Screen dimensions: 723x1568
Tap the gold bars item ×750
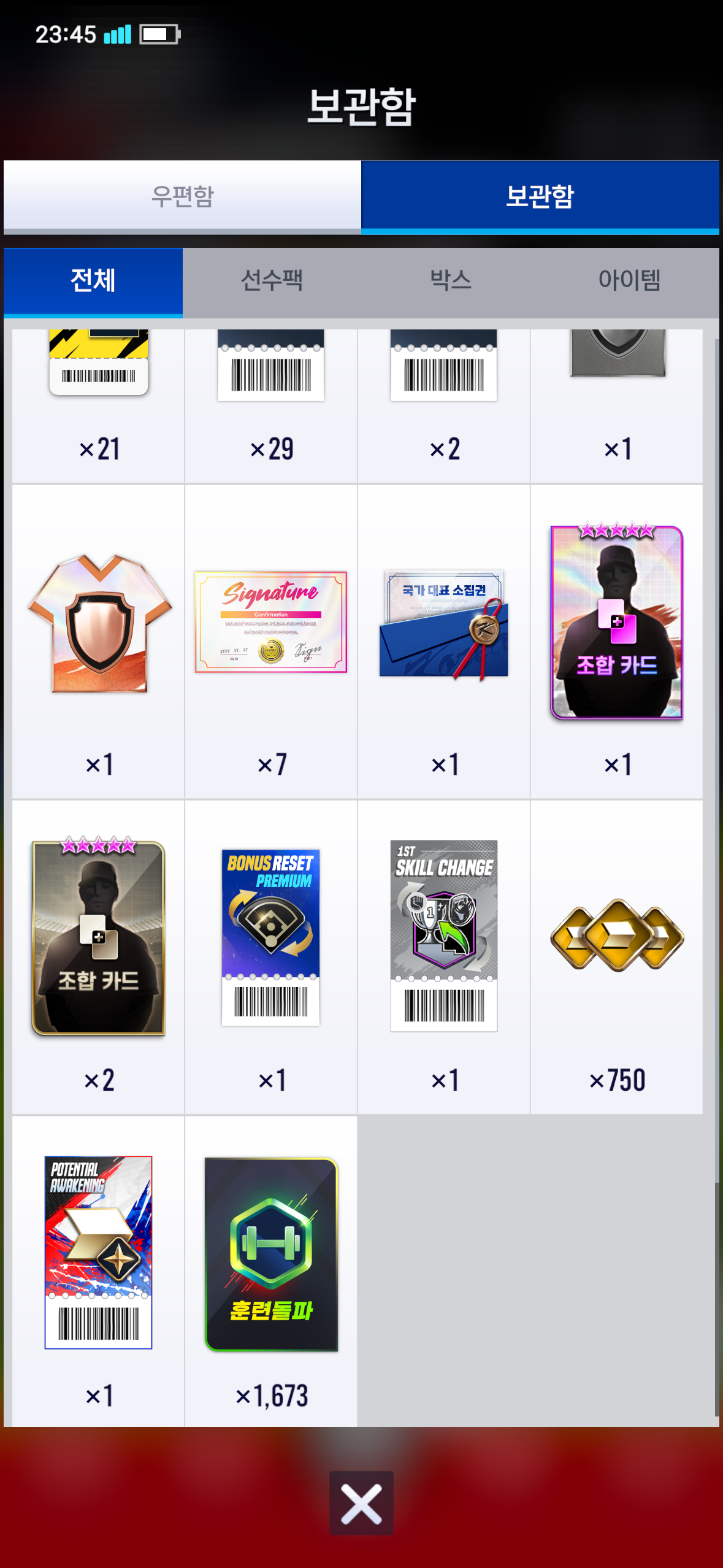point(617,936)
